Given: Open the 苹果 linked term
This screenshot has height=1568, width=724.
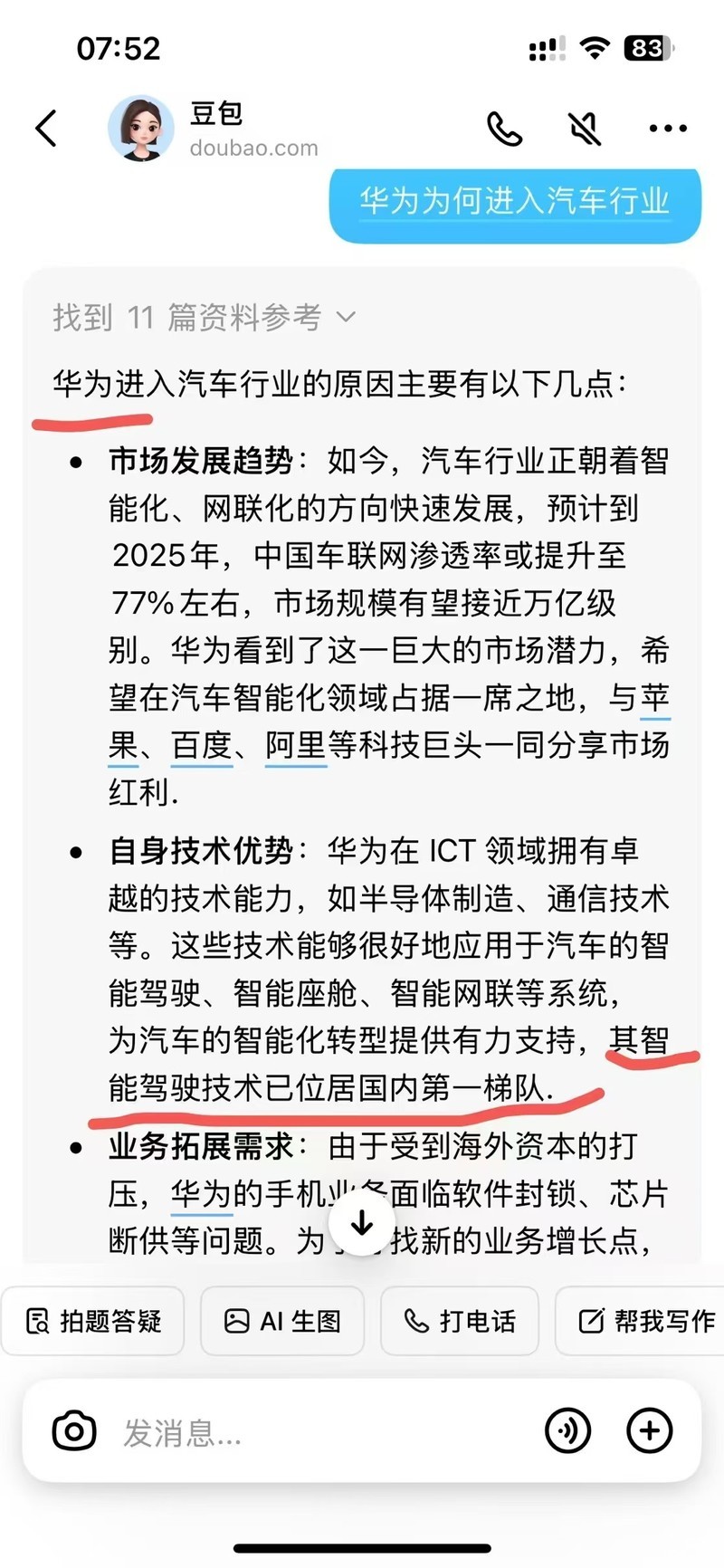Looking at the screenshot, I should tap(655, 699).
